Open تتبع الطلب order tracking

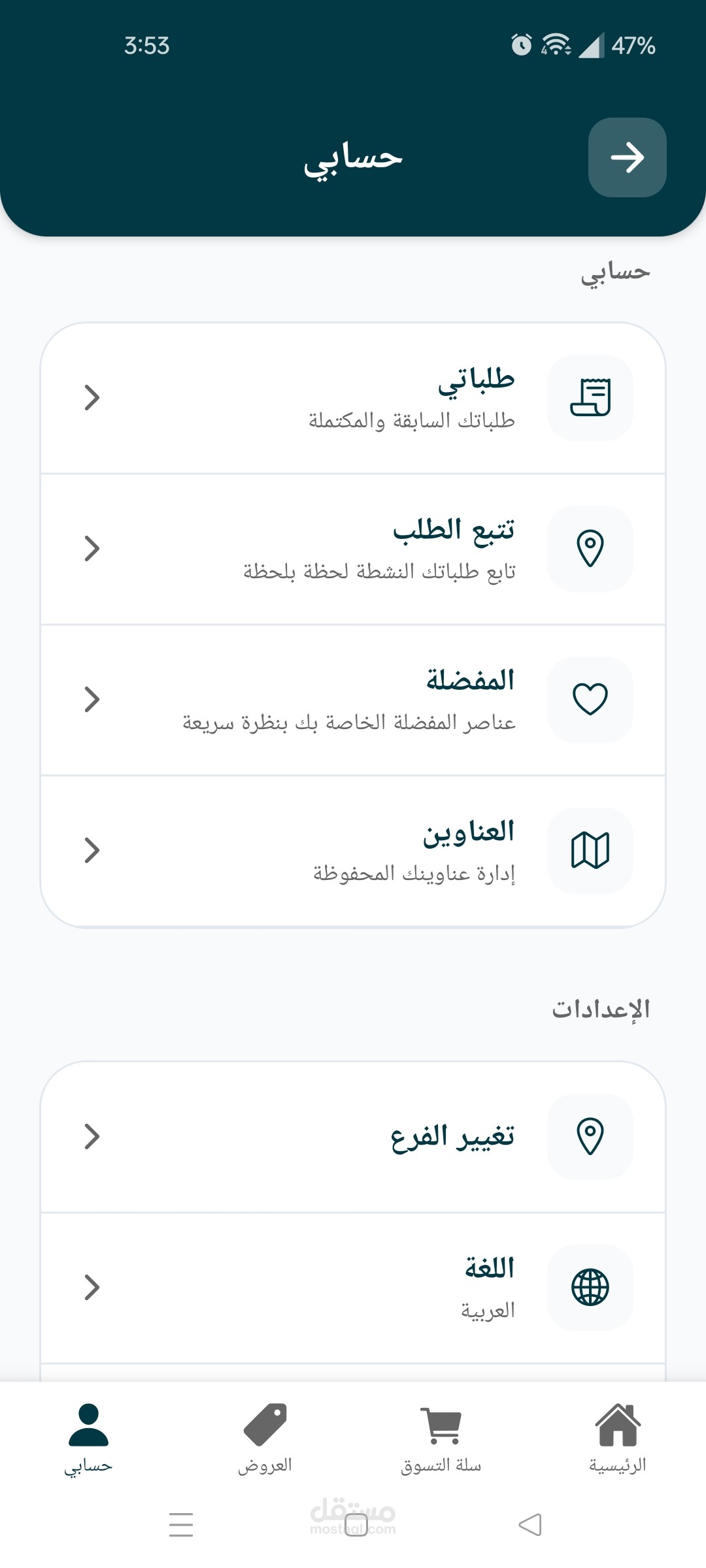353,549
